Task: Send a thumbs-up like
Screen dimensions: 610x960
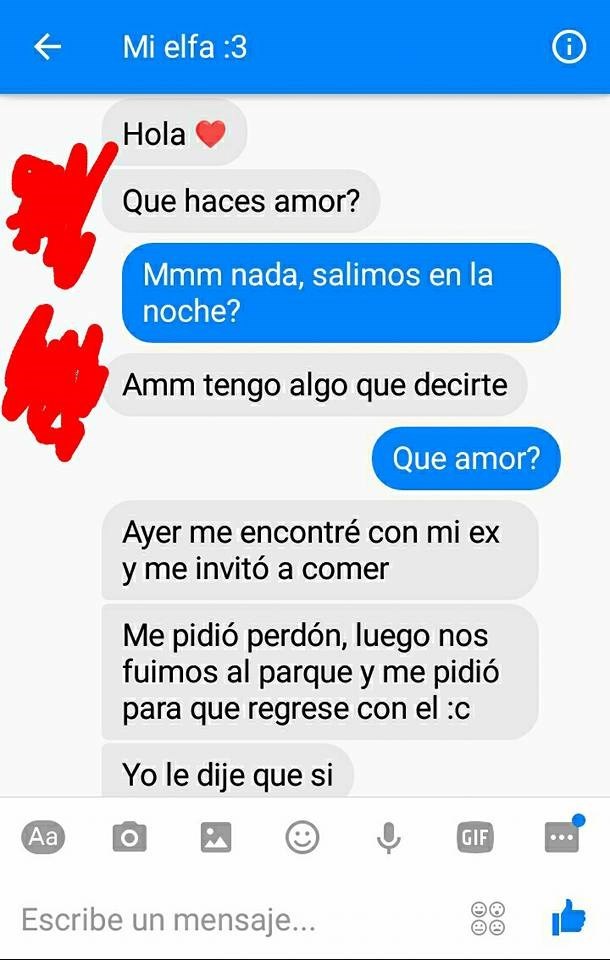Action: [x=568, y=917]
